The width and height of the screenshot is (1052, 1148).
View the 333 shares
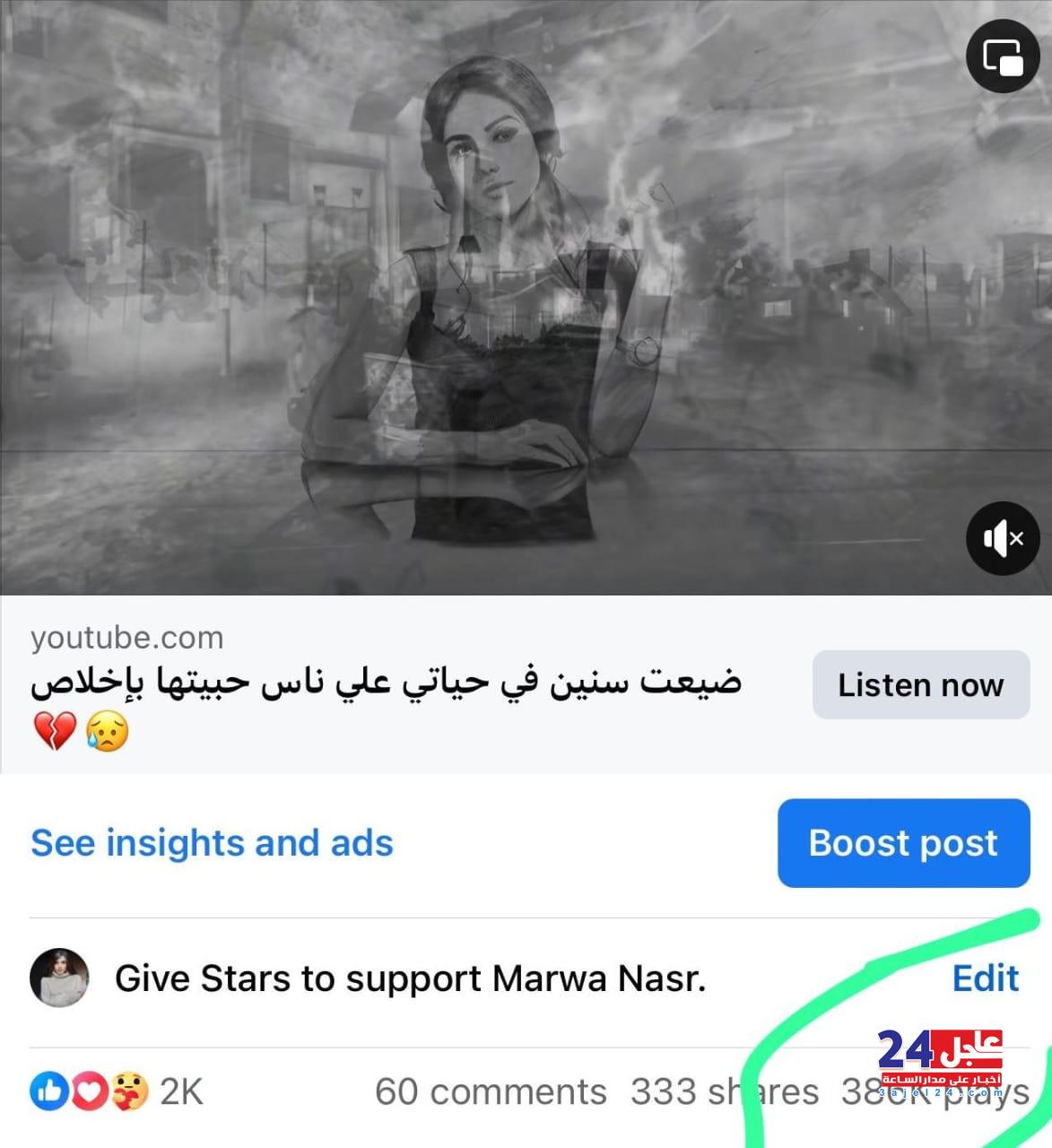[724, 1091]
